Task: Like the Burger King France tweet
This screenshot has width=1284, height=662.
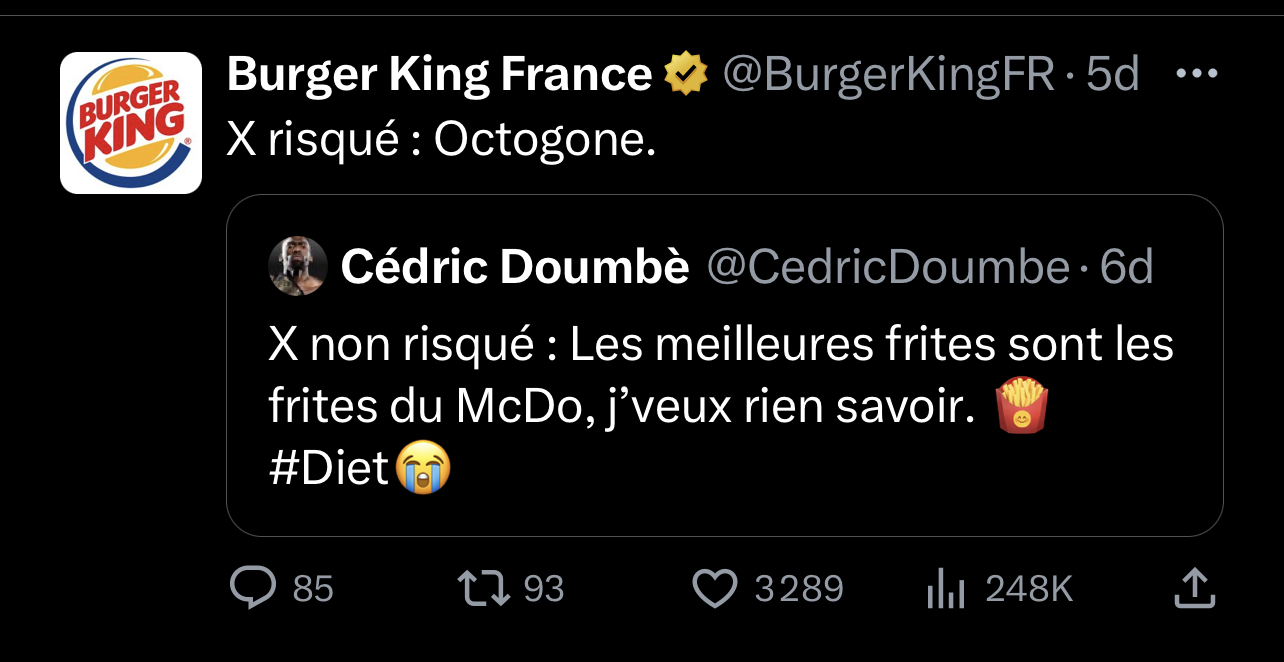Action: (x=715, y=589)
